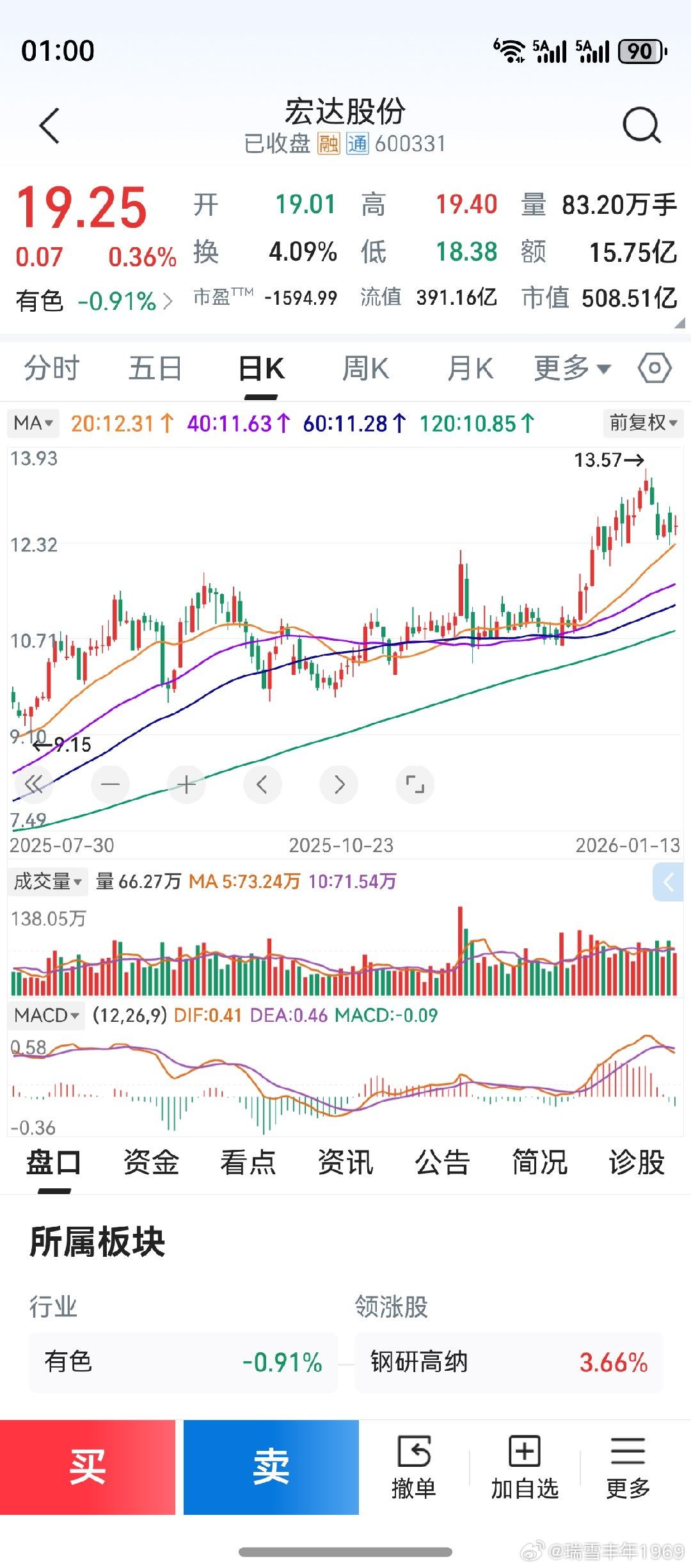Viewport: 691px width, 1568px height.
Task: Pan chart left with single arrow
Action: click(262, 784)
